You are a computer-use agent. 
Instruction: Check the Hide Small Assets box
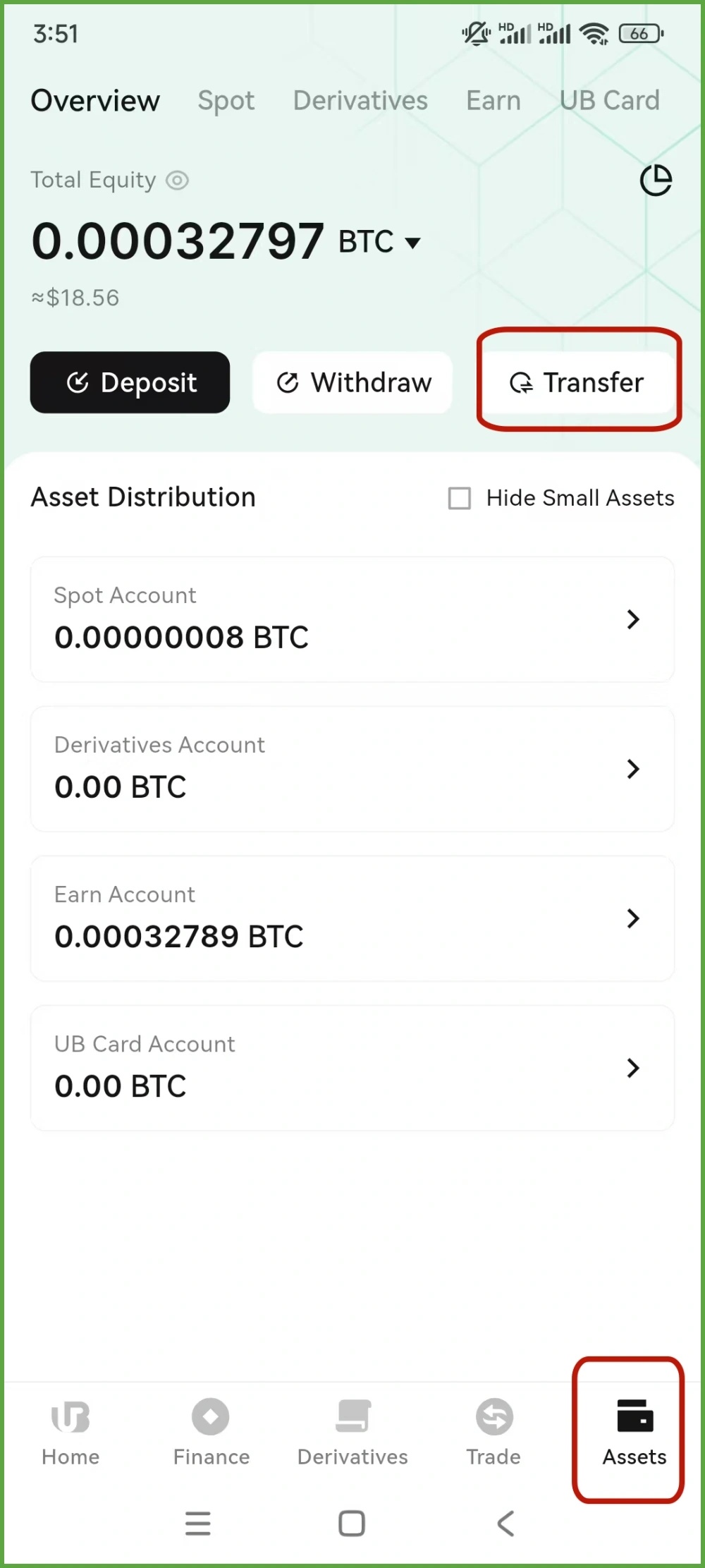pos(460,498)
